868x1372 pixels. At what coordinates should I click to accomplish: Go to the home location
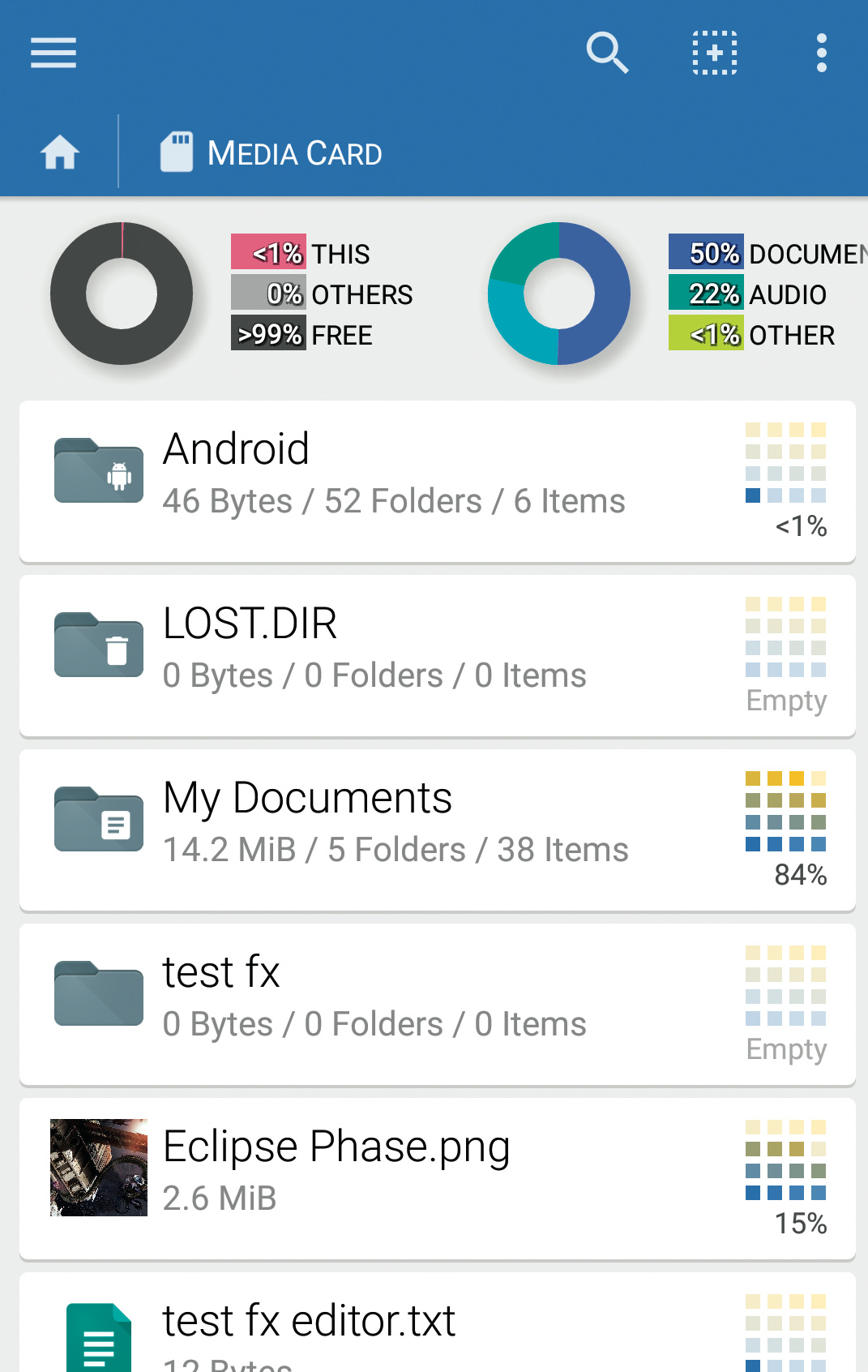(x=60, y=152)
